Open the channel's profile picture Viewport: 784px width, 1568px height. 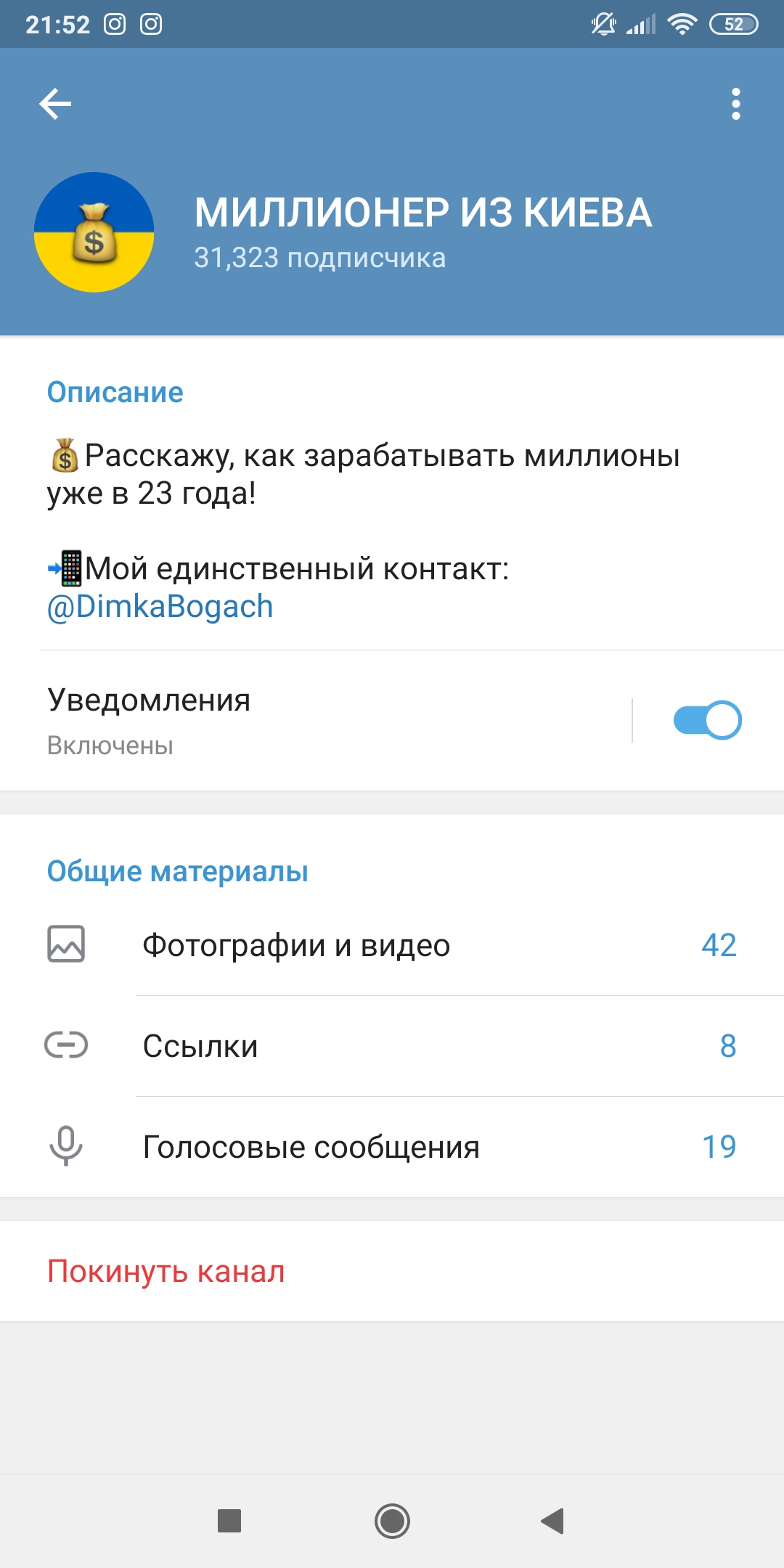pos(94,232)
